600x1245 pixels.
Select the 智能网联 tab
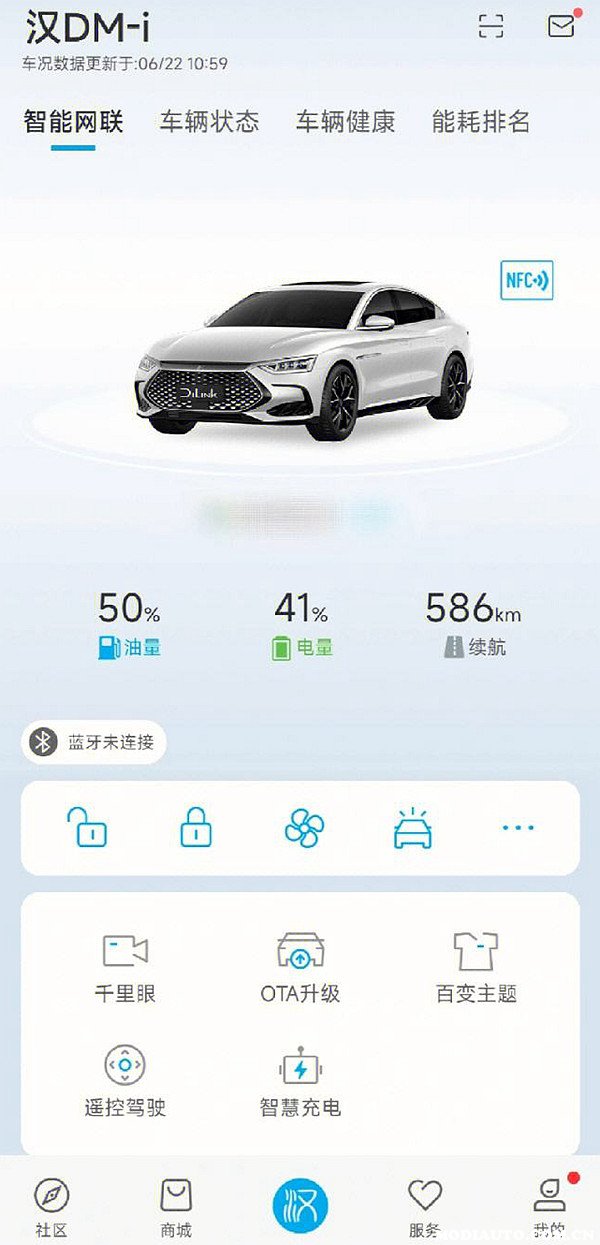click(73, 122)
